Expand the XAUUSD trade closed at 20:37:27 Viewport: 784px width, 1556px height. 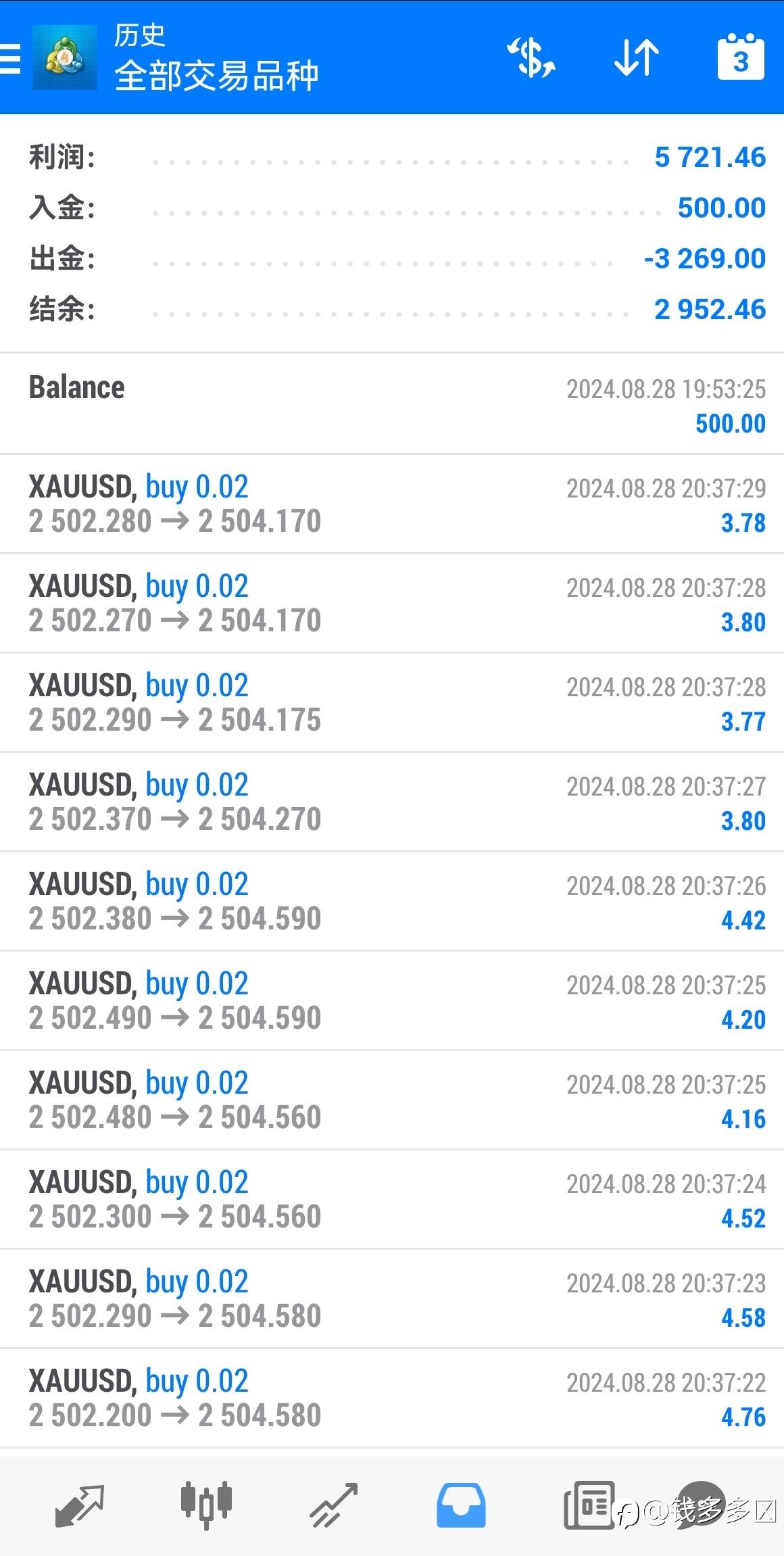pyautogui.click(x=392, y=802)
